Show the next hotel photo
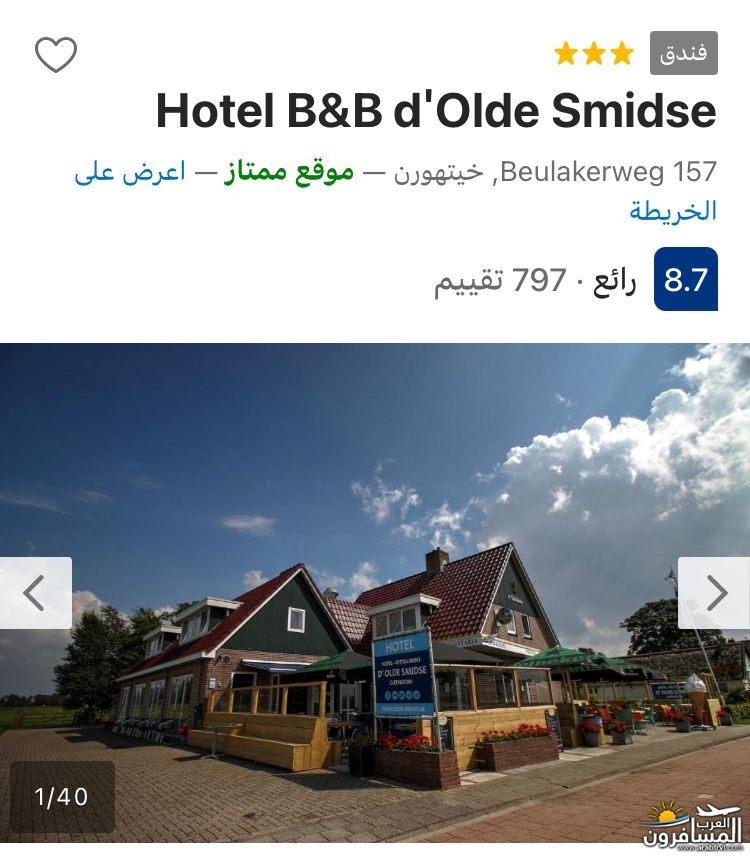The width and height of the screenshot is (750, 858). tap(713, 593)
